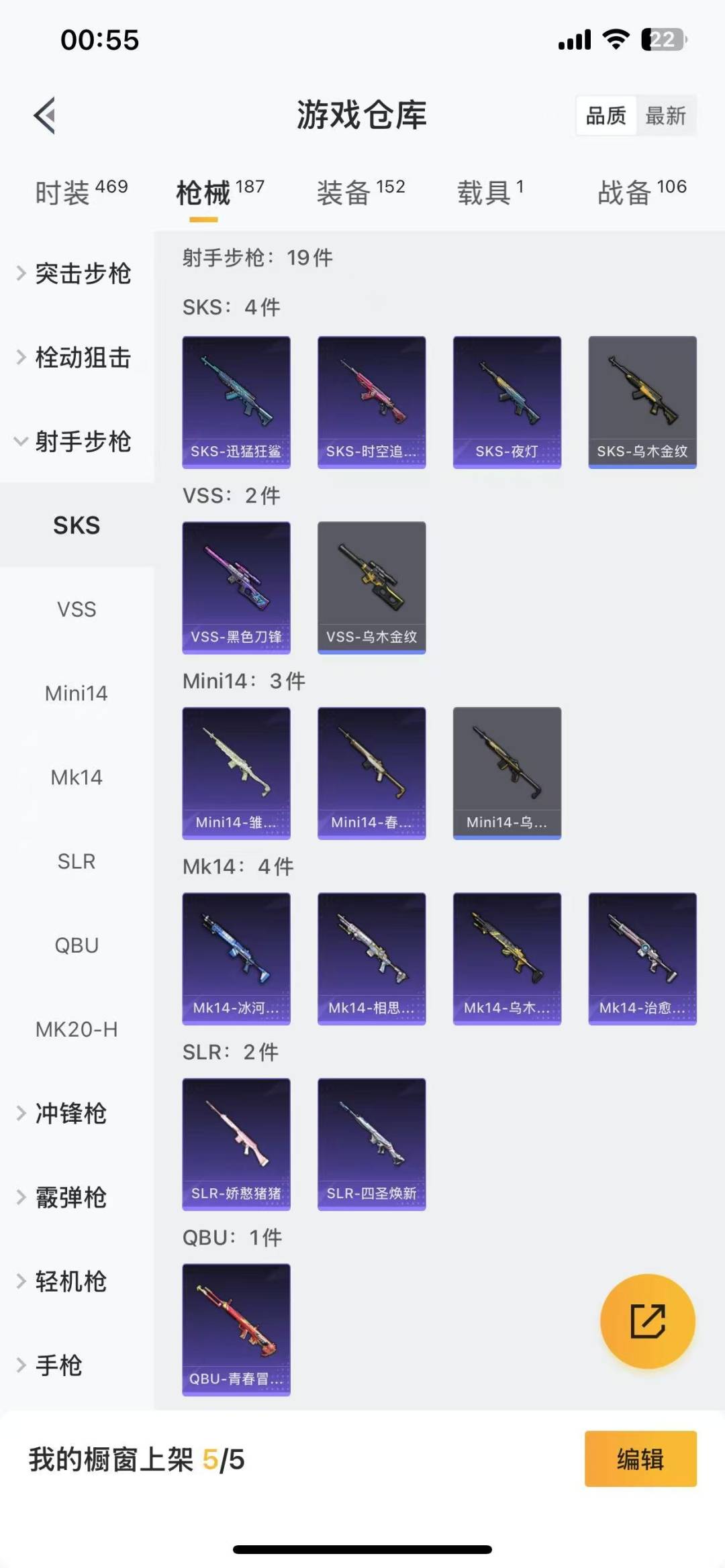The image size is (725, 1568).
Task: Open the QBU-青春冒 skin tile
Action: click(236, 1329)
